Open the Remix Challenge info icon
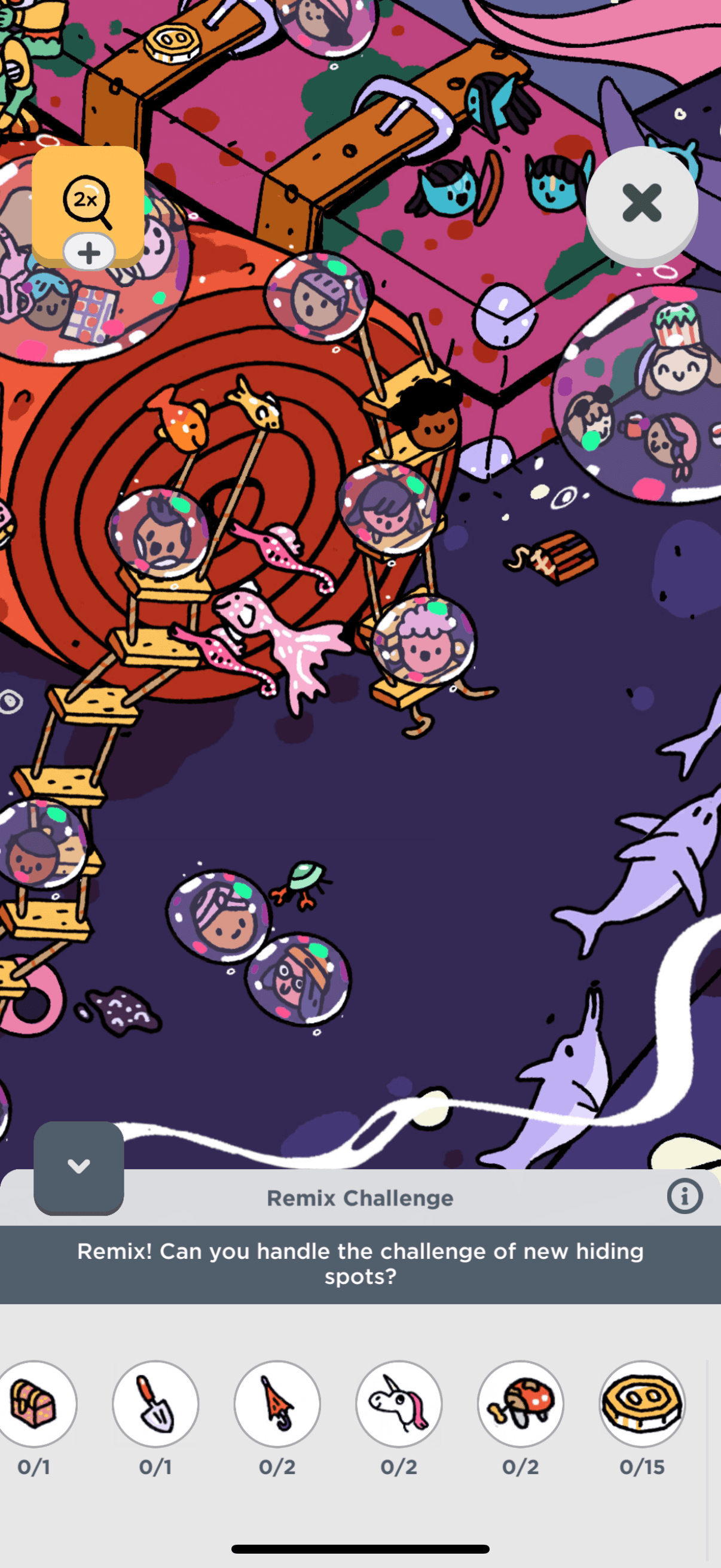 (685, 1196)
